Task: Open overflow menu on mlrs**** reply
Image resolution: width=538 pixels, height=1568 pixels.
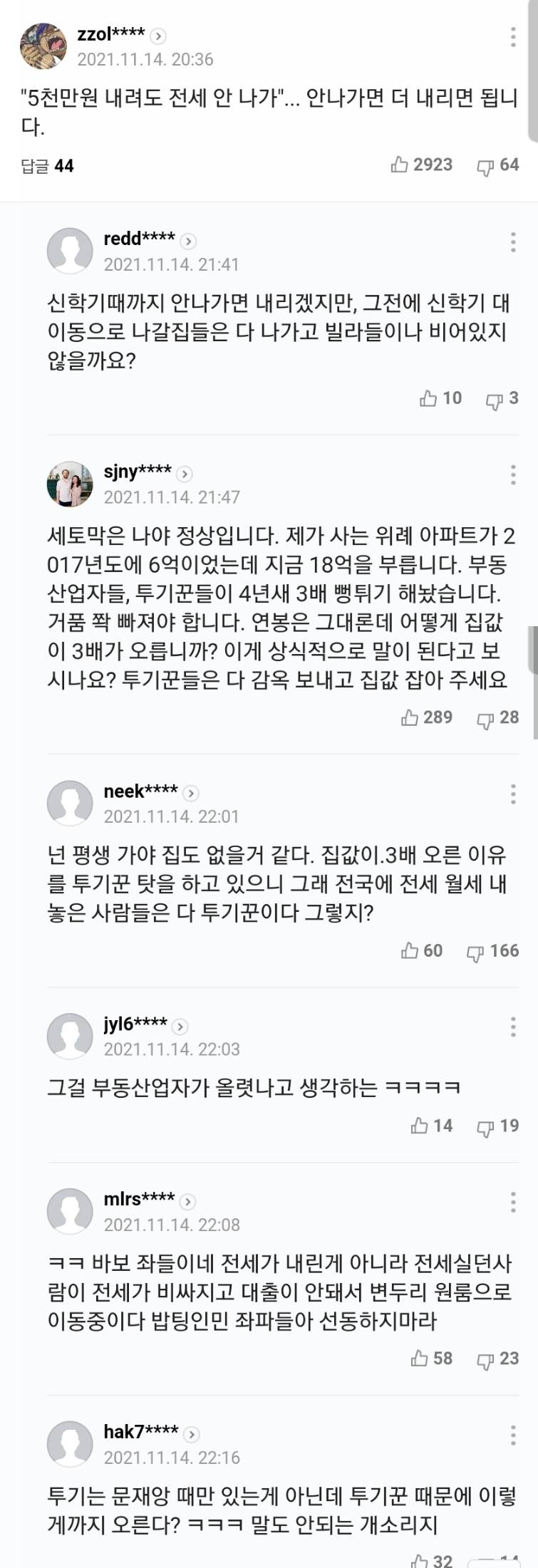Action: pos(513,1202)
